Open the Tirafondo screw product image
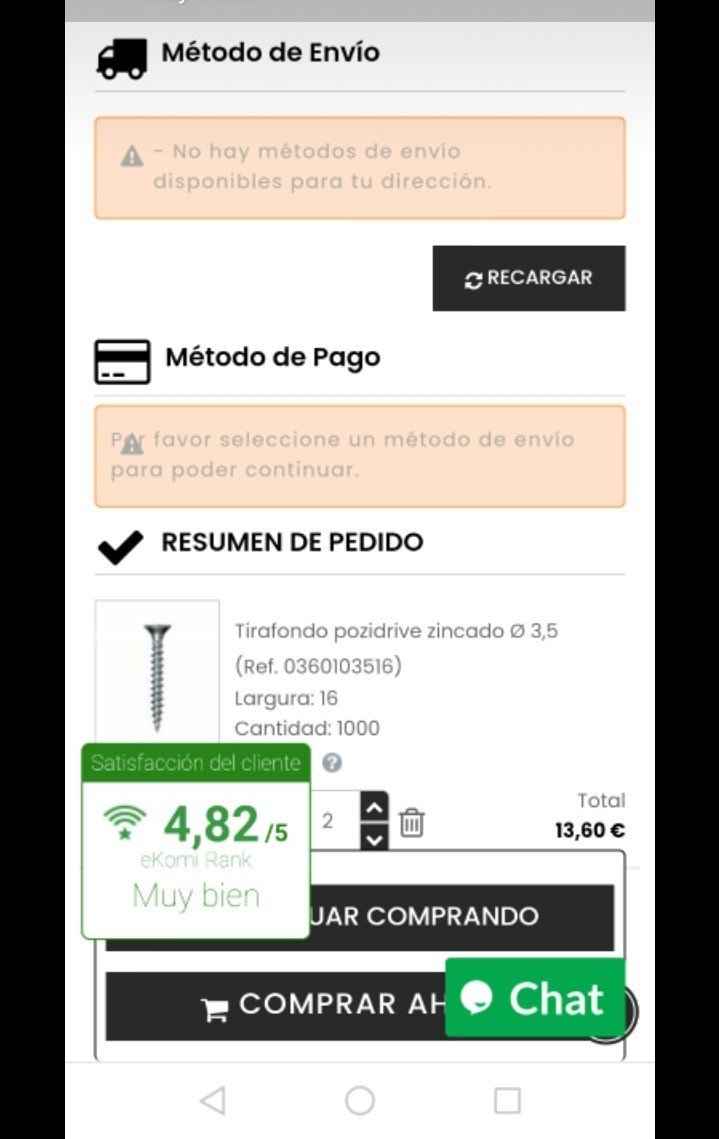The height and width of the screenshot is (1139, 719). coord(157,672)
